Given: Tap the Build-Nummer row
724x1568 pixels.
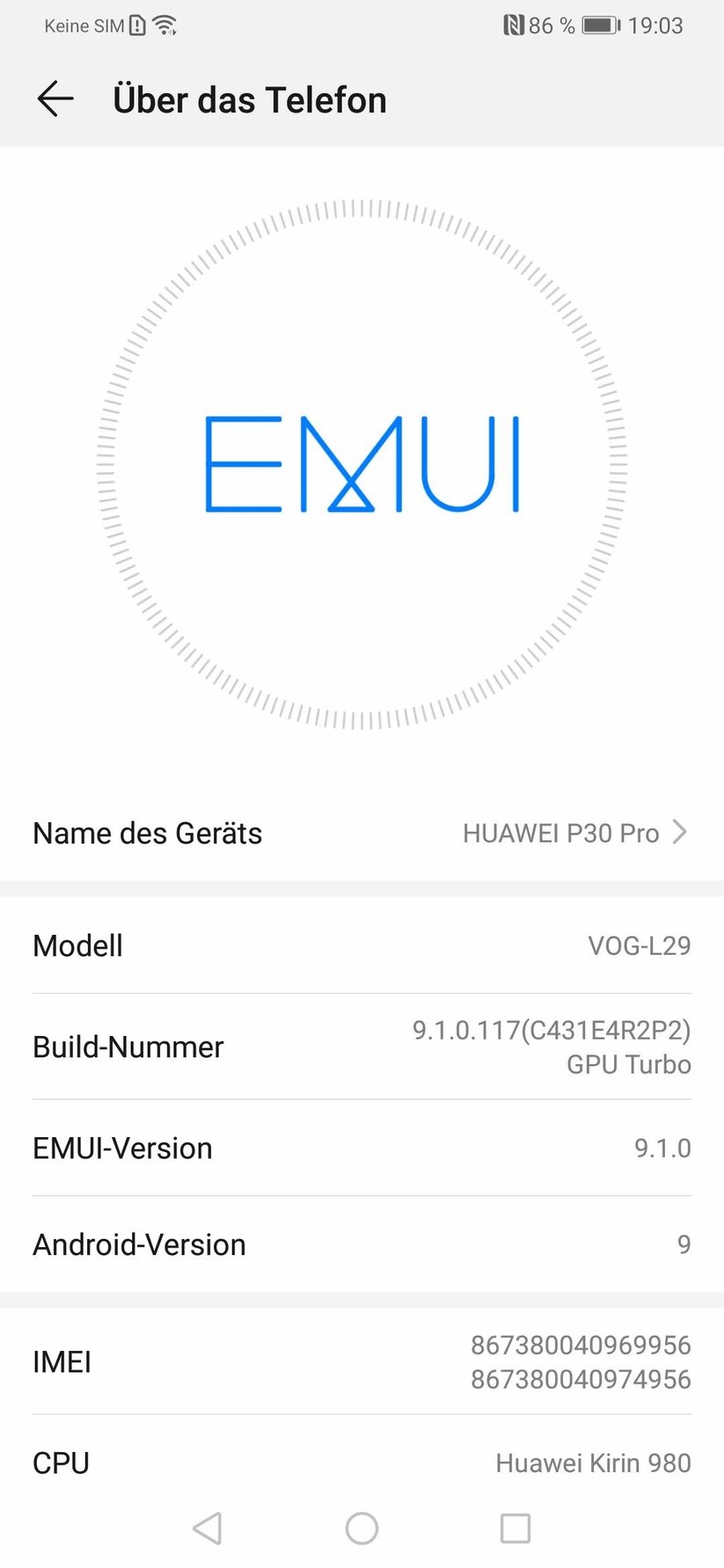Looking at the screenshot, I should (x=362, y=1047).
